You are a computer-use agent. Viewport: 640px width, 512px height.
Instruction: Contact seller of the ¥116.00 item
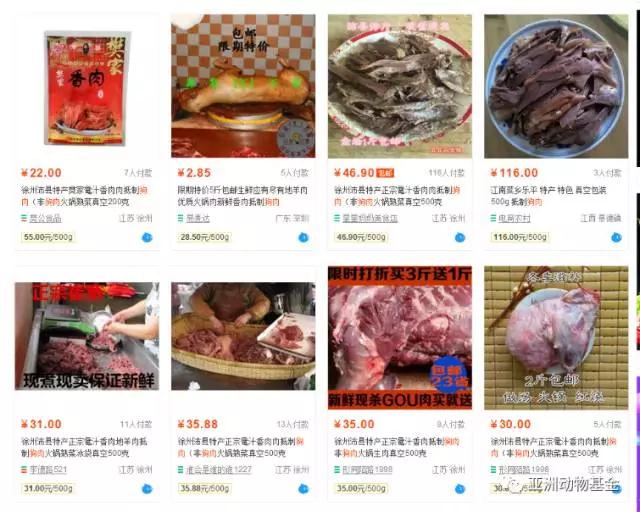click(x=617, y=238)
